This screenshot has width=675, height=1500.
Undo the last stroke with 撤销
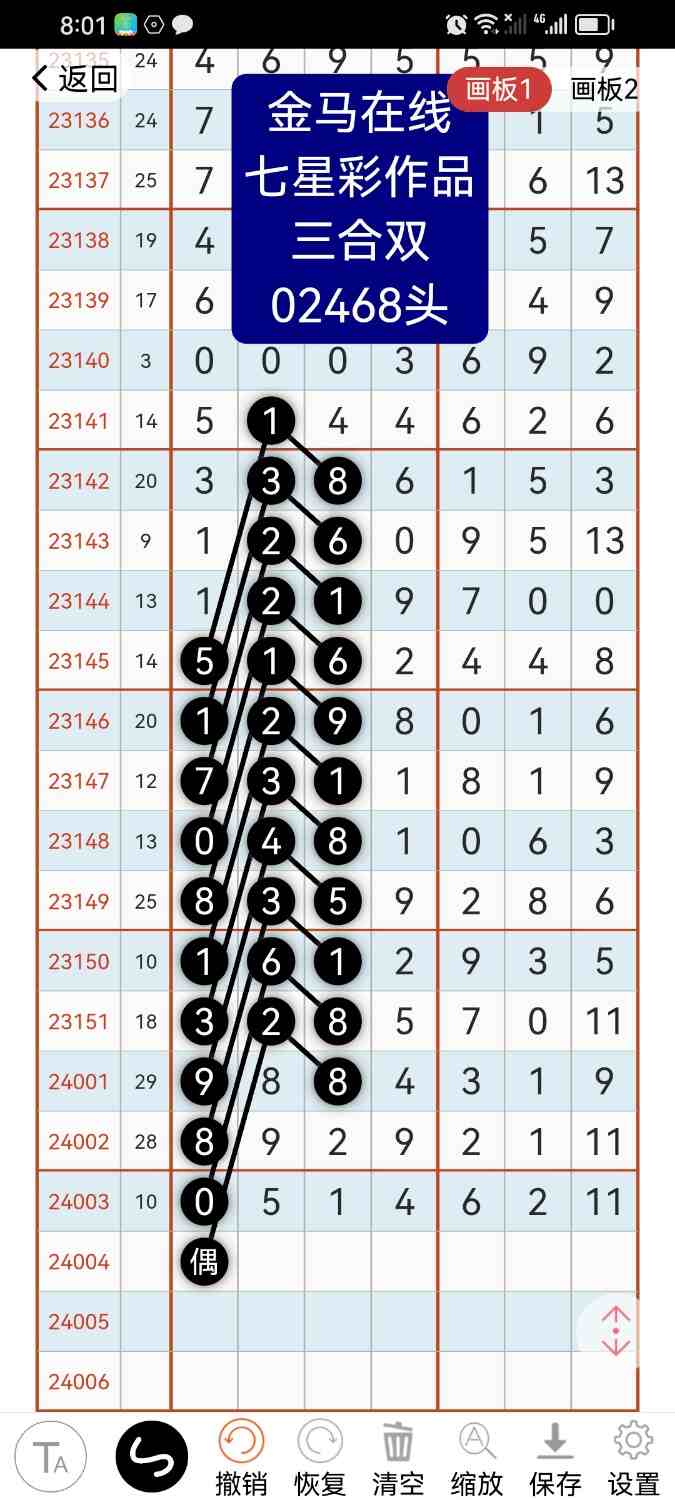pos(241,1459)
